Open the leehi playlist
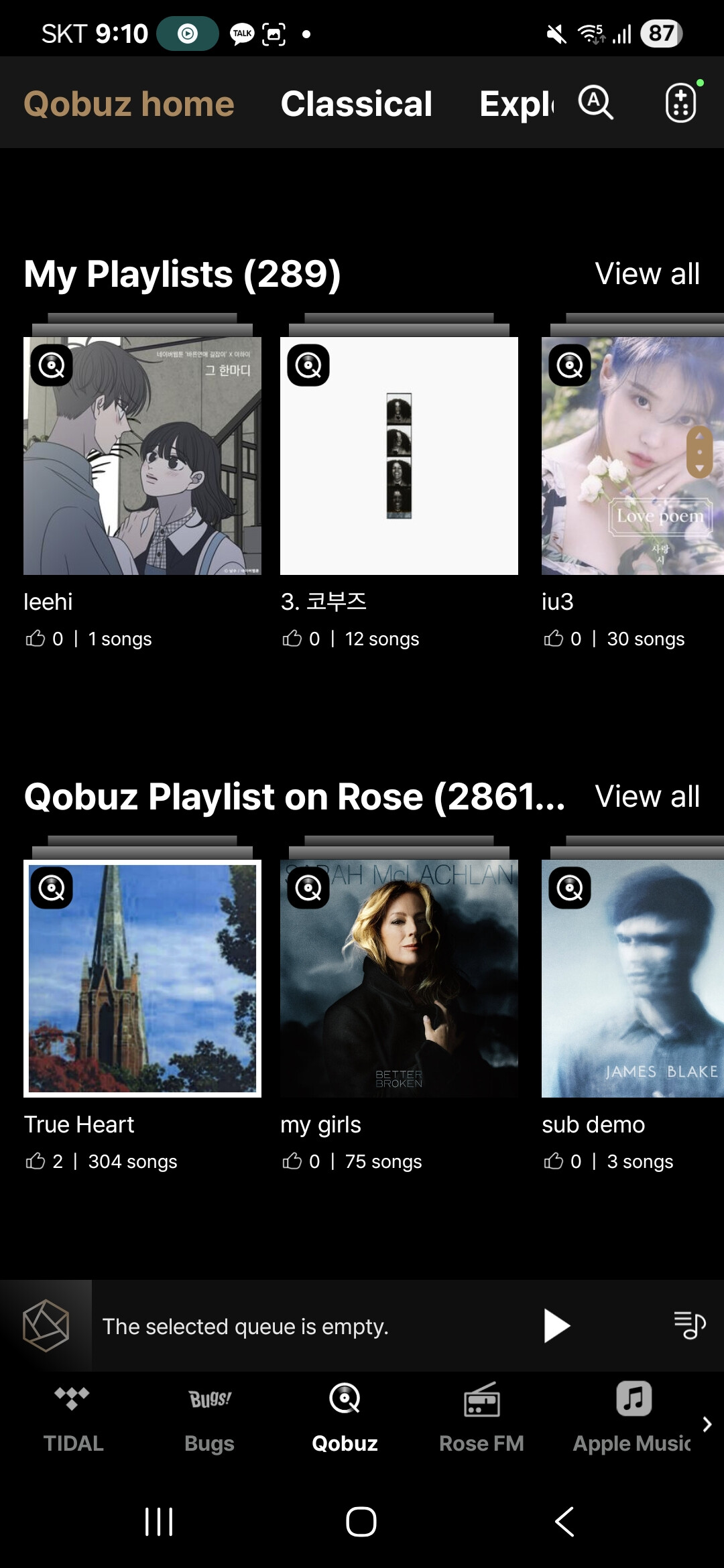This screenshot has height=1568, width=724. point(142,456)
